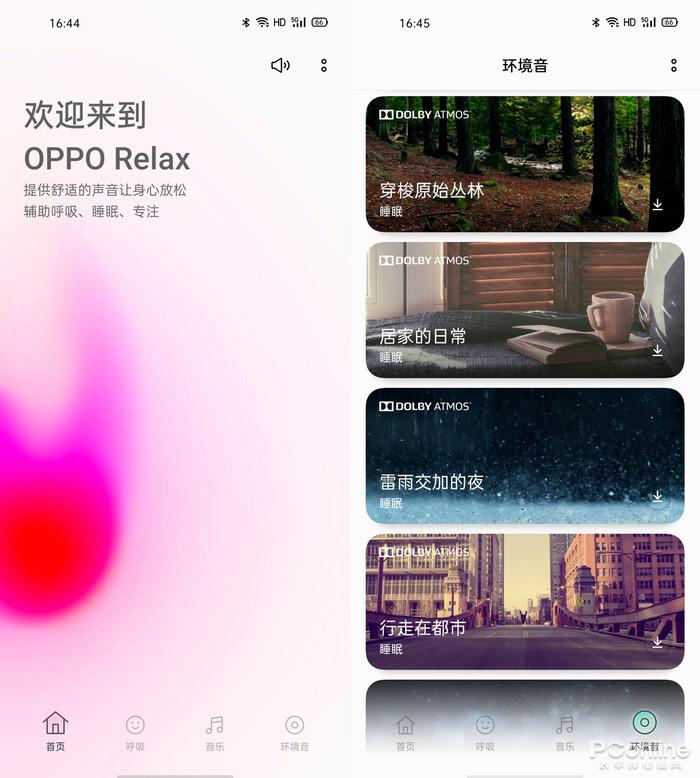Select the 呼吸 tab on the 环境音 screen
700x778 pixels.
click(x=485, y=732)
